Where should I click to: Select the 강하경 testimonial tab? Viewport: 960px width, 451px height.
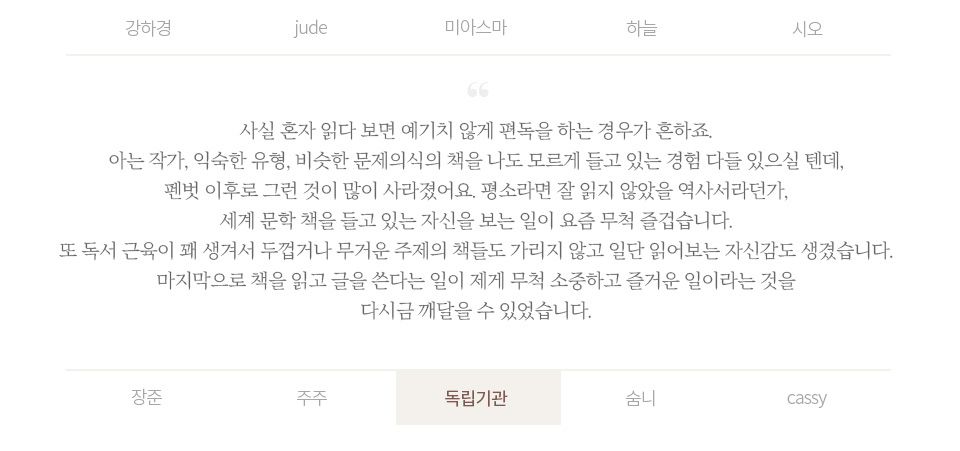[148, 28]
